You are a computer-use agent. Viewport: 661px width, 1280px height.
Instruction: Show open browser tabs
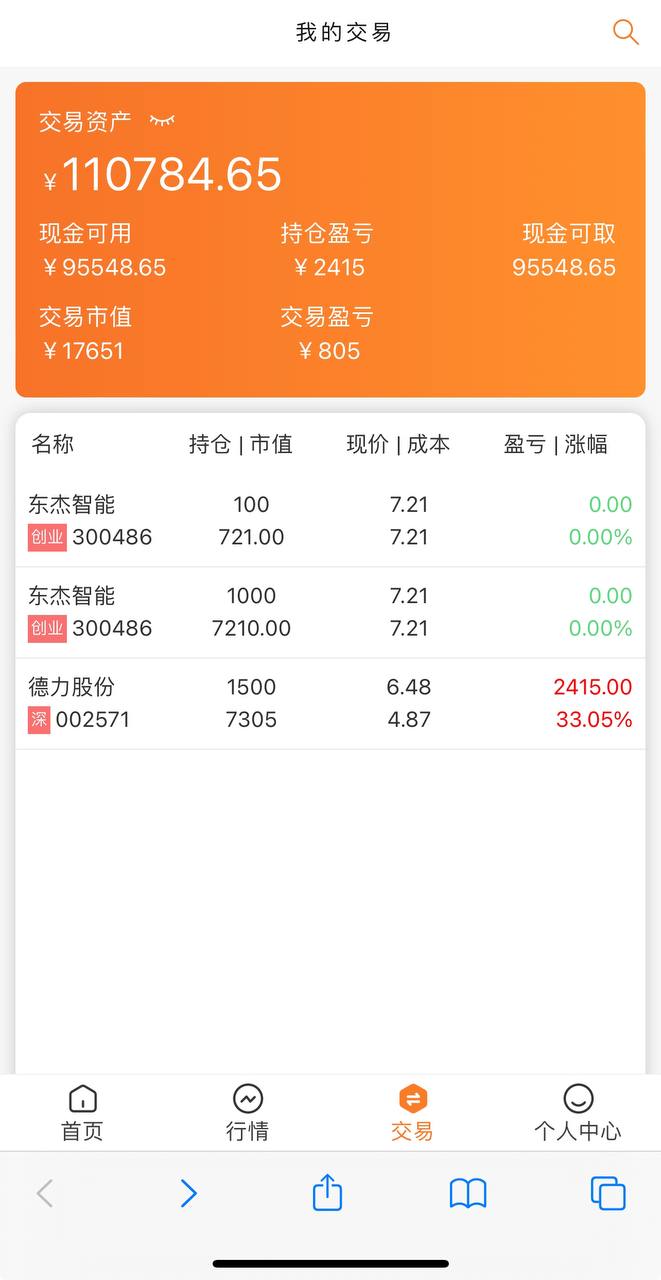608,1193
